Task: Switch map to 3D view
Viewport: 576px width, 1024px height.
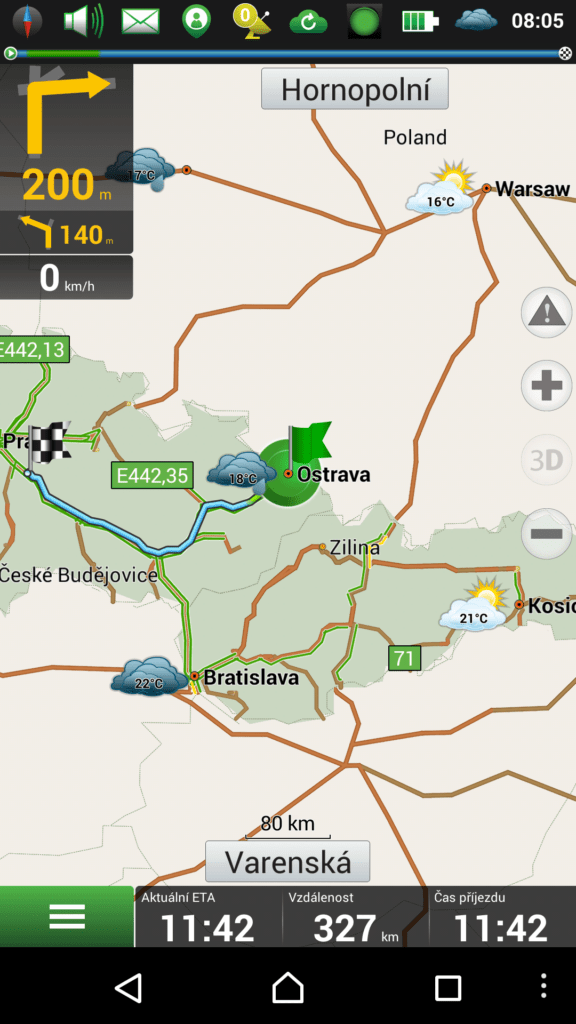Action: click(x=546, y=460)
